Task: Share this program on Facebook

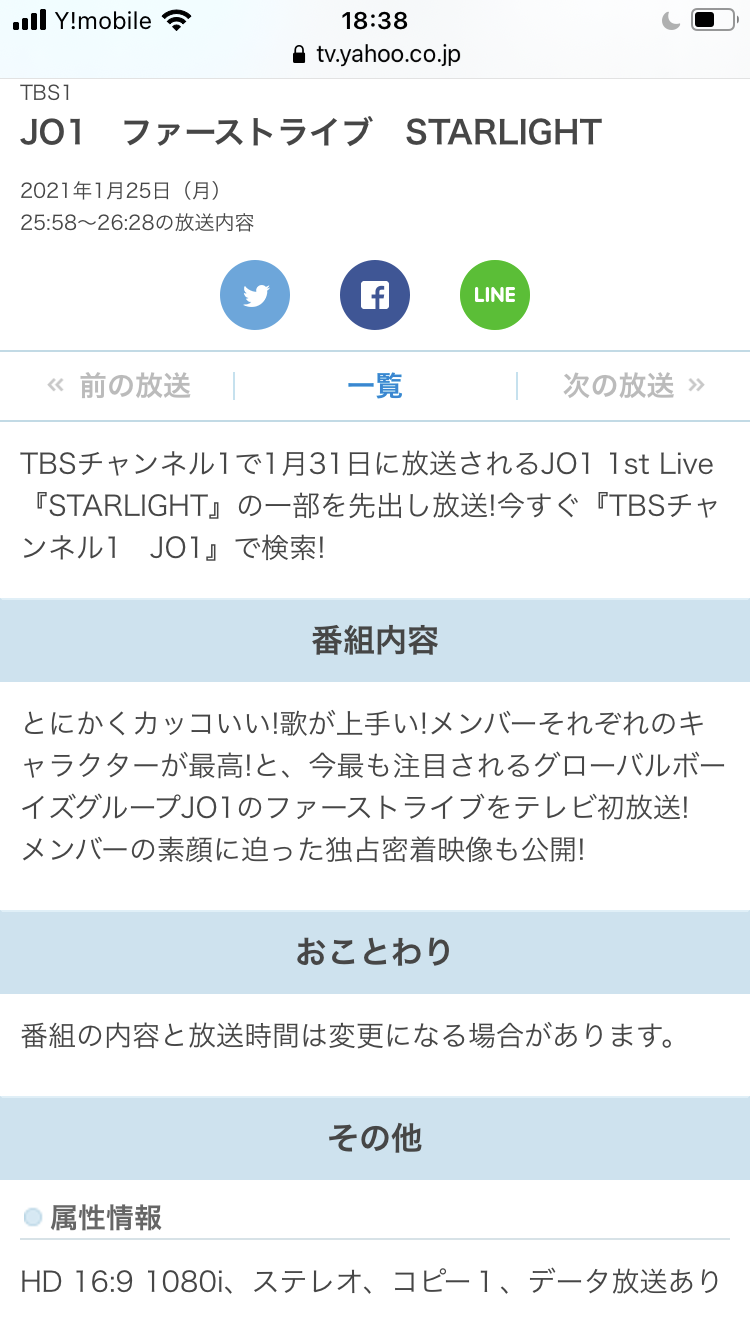Action: pyautogui.click(x=375, y=295)
